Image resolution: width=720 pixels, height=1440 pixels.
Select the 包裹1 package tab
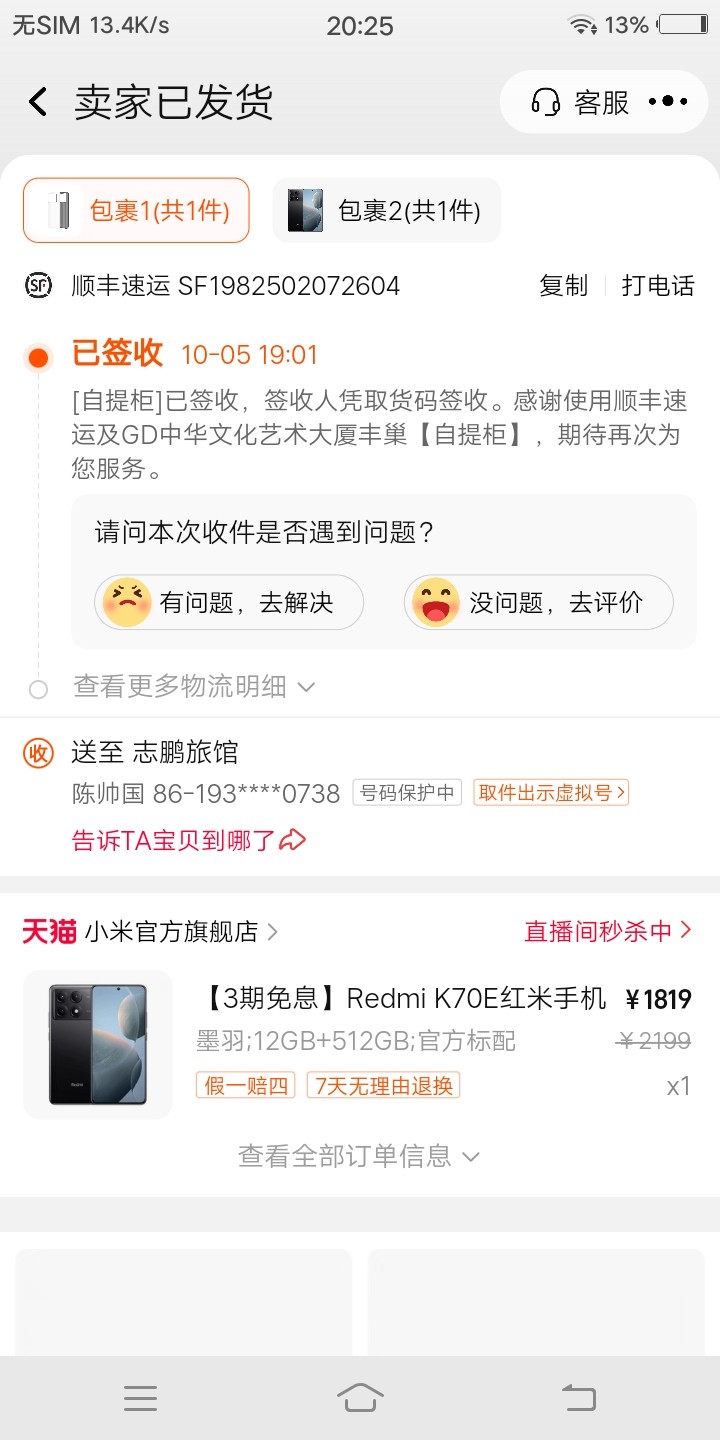coord(136,211)
